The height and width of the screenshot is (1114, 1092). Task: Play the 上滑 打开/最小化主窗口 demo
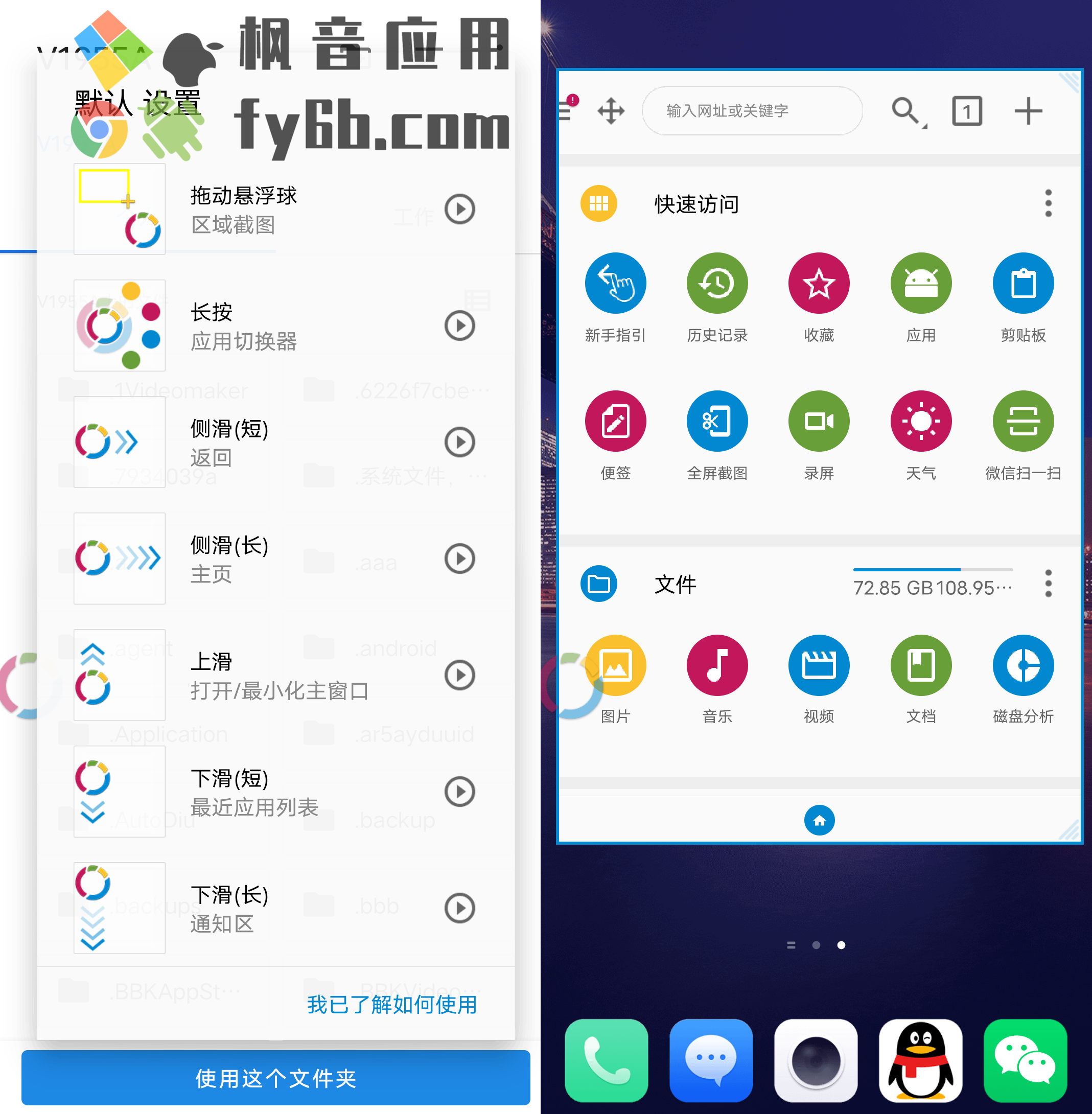tap(459, 675)
